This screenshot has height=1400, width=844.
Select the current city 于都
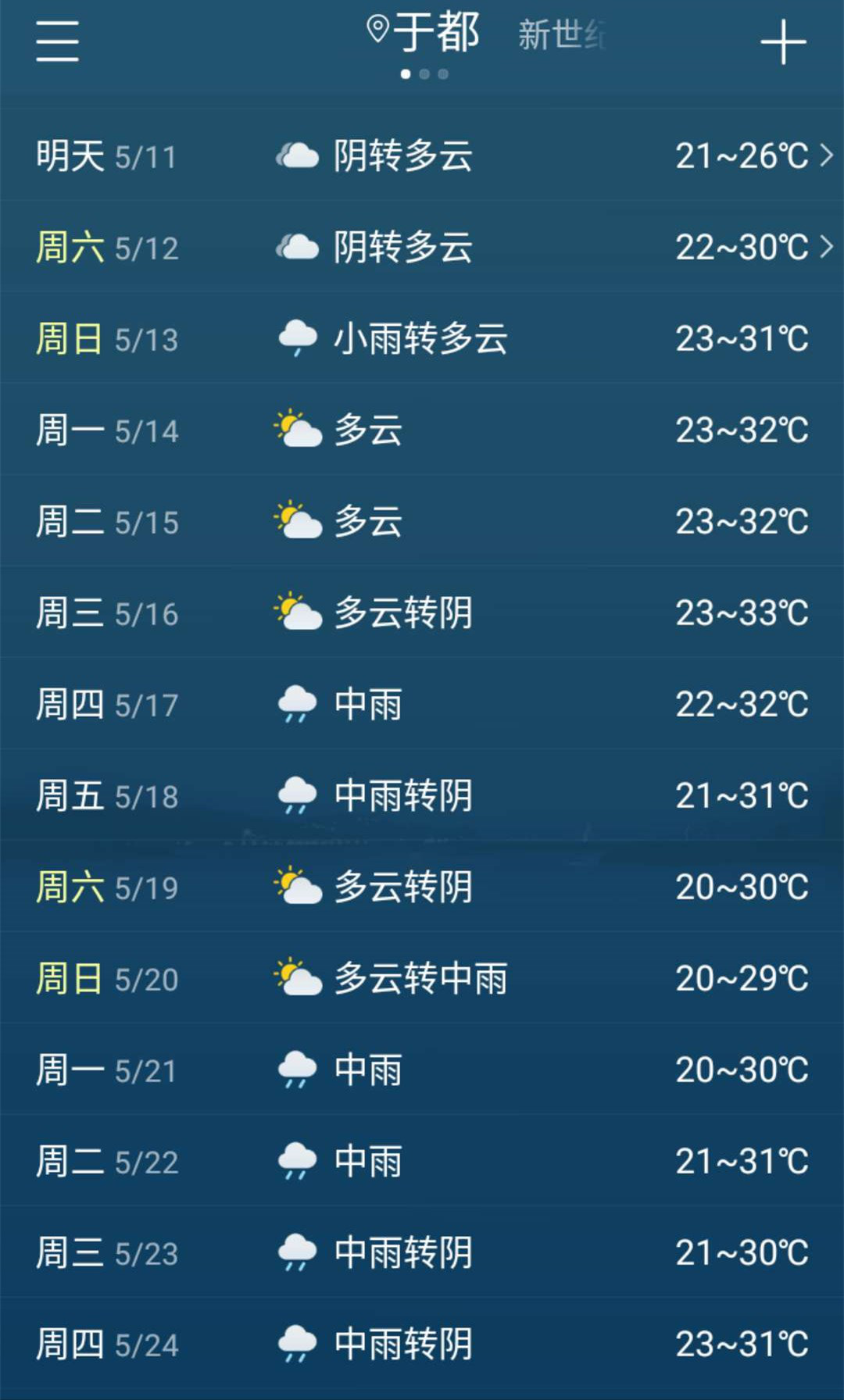[423, 33]
